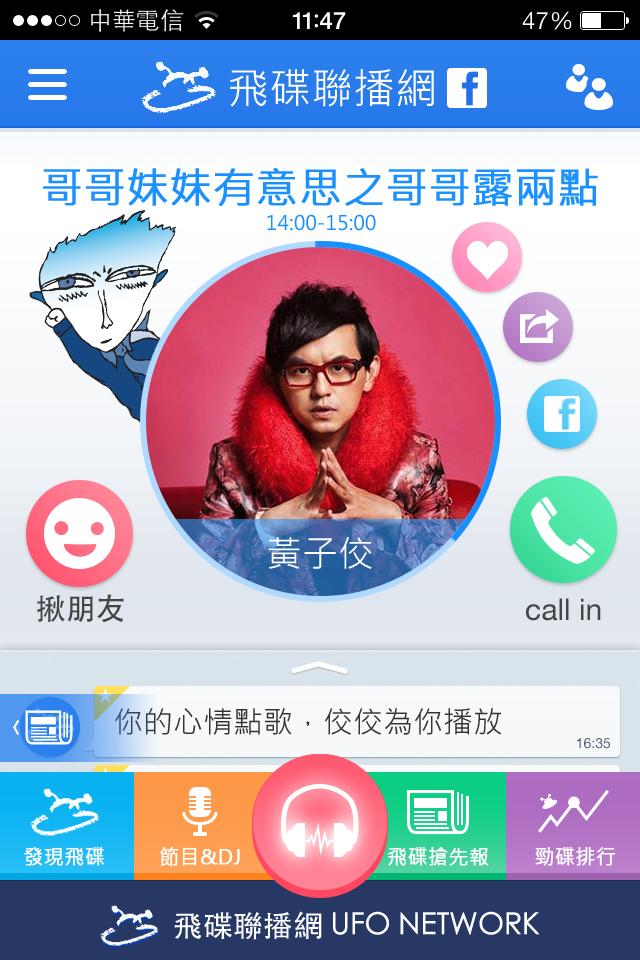This screenshot has height=960, width=640.
Task: Favorite the show with the pink heart
Action: (487, 258)
